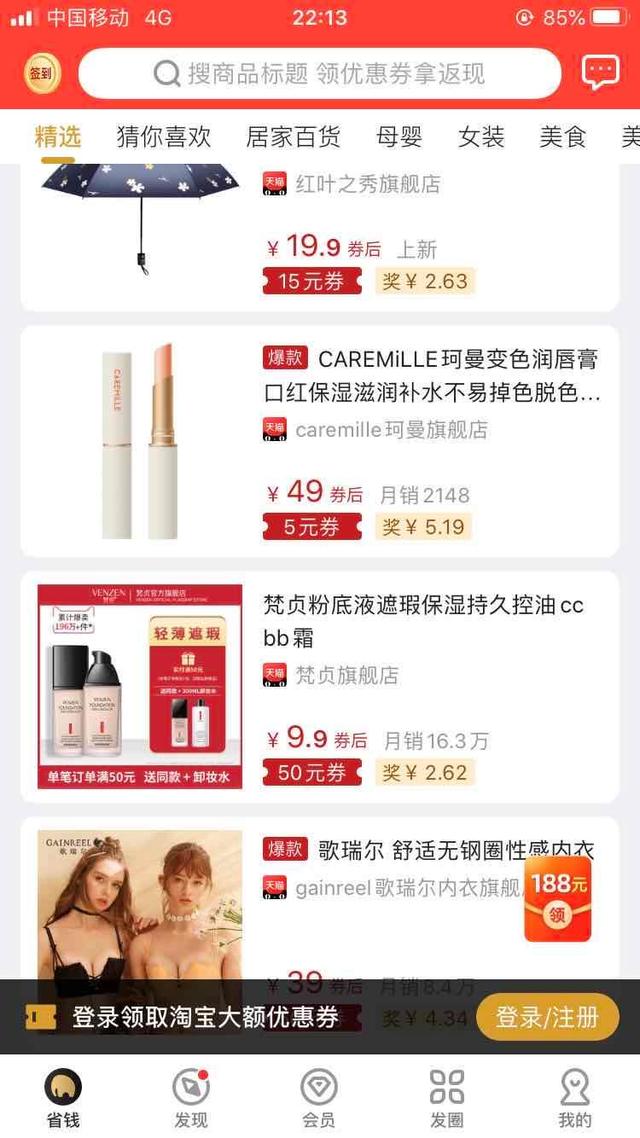Switch to the 猜你喜欢 tab
The width and height of the screenshot is (640, 1138).
(164, 137)
